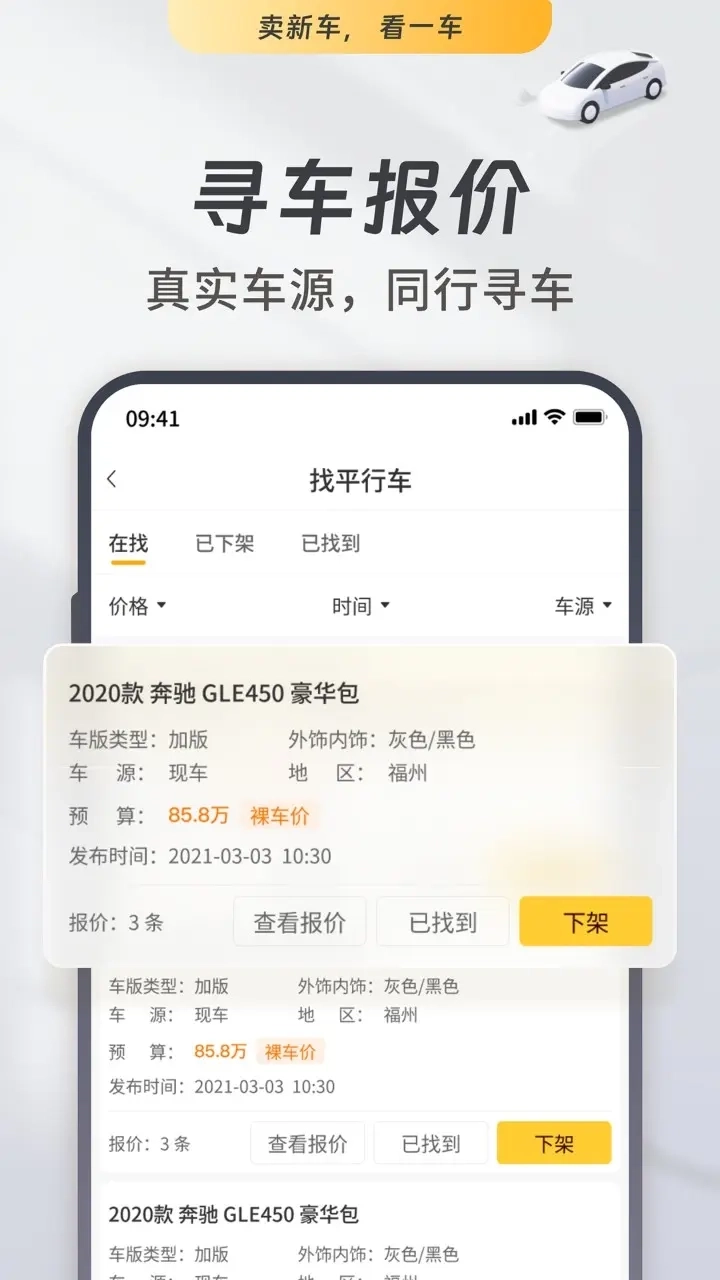Open the 2020款 奔驰 GLE450 豪华包 listing title
The height and width of the screenshot is (1280, 720).
pos(239,692)
